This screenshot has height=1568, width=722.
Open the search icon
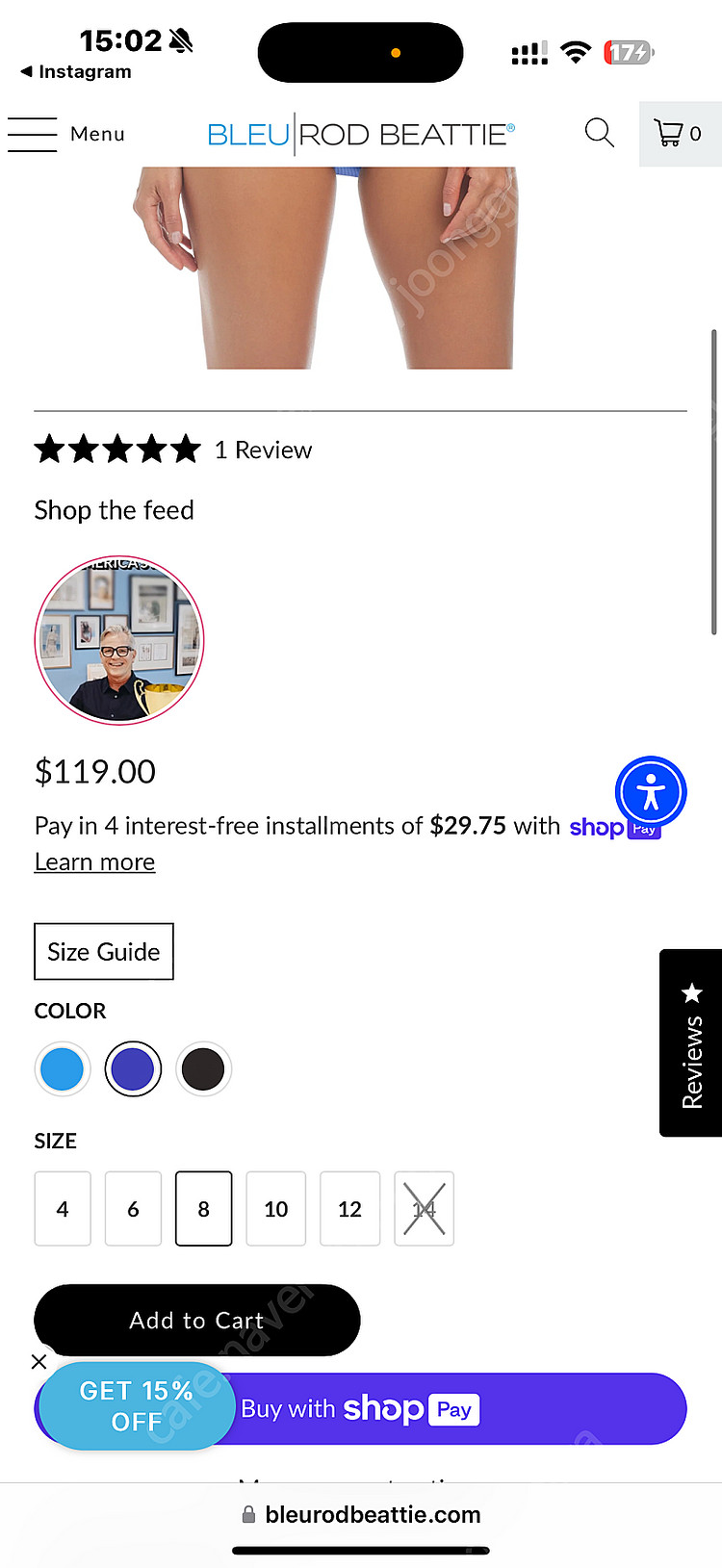tap(599, 133)
